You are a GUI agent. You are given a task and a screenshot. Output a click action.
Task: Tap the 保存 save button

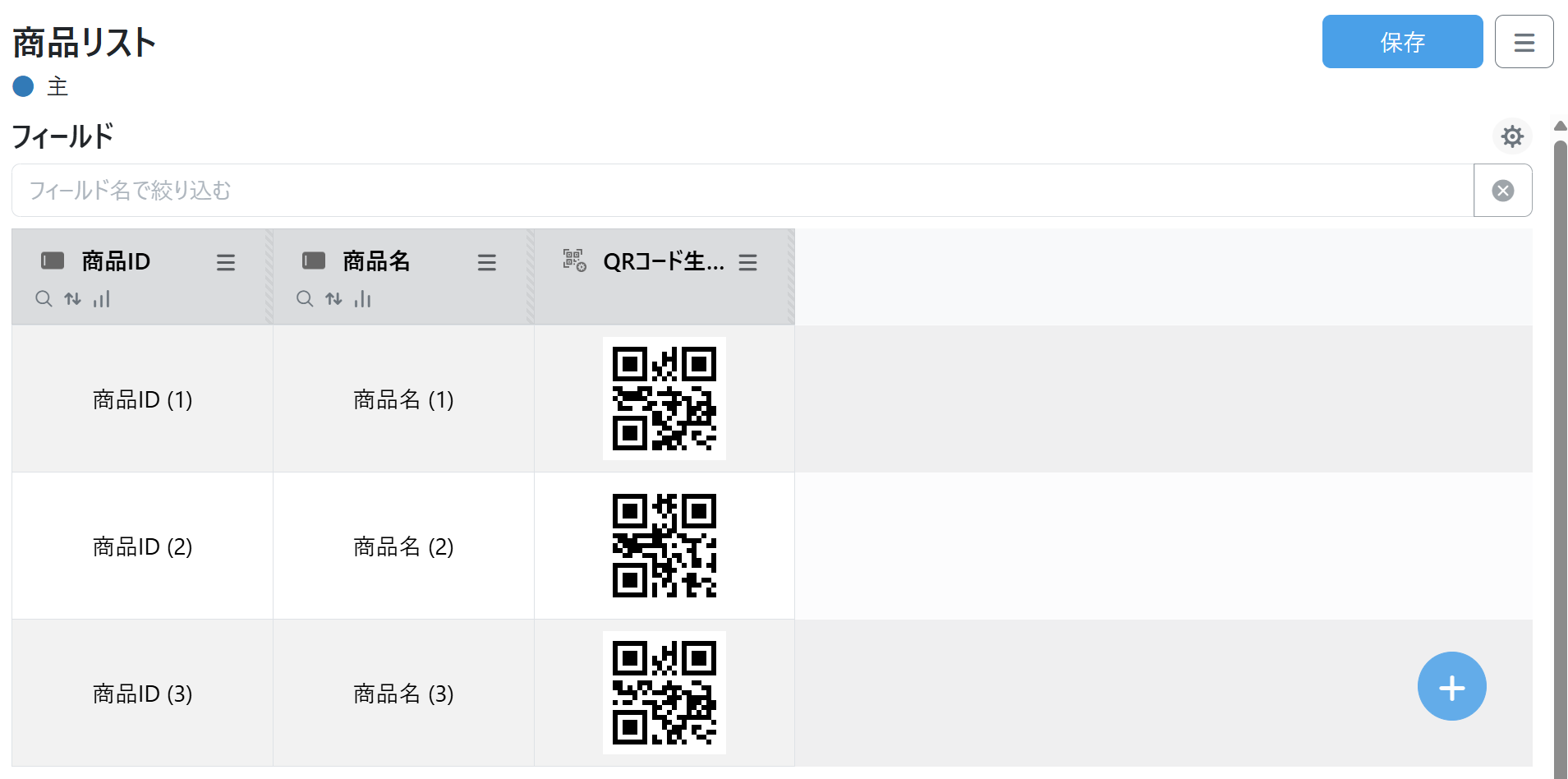[1401, 42]
